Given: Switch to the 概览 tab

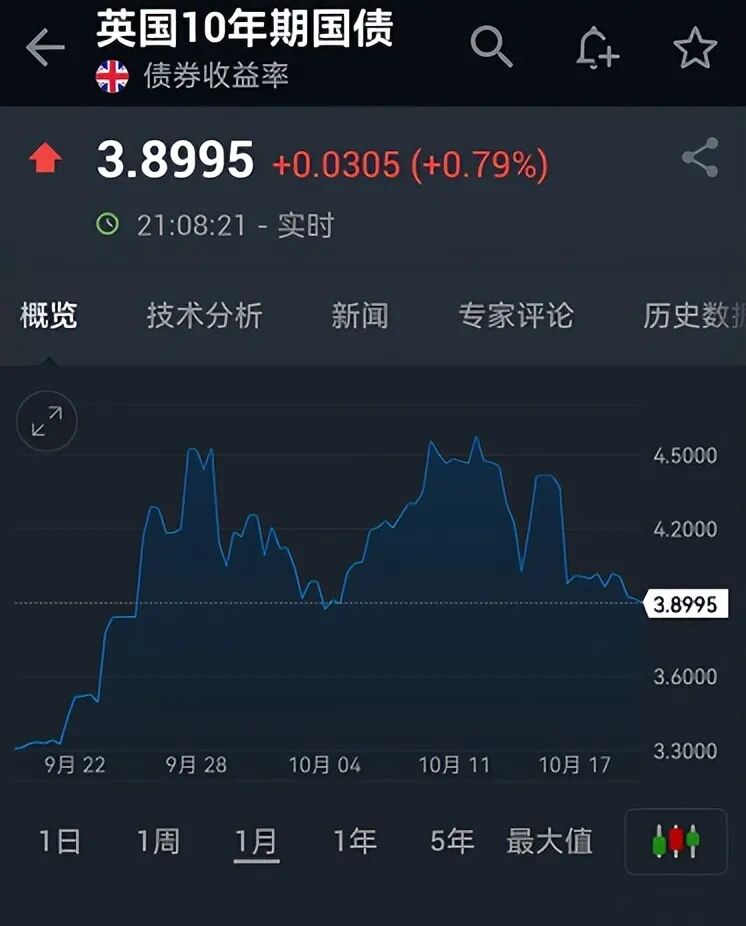Looking at the screenshot, I should (x=49, y=316).
